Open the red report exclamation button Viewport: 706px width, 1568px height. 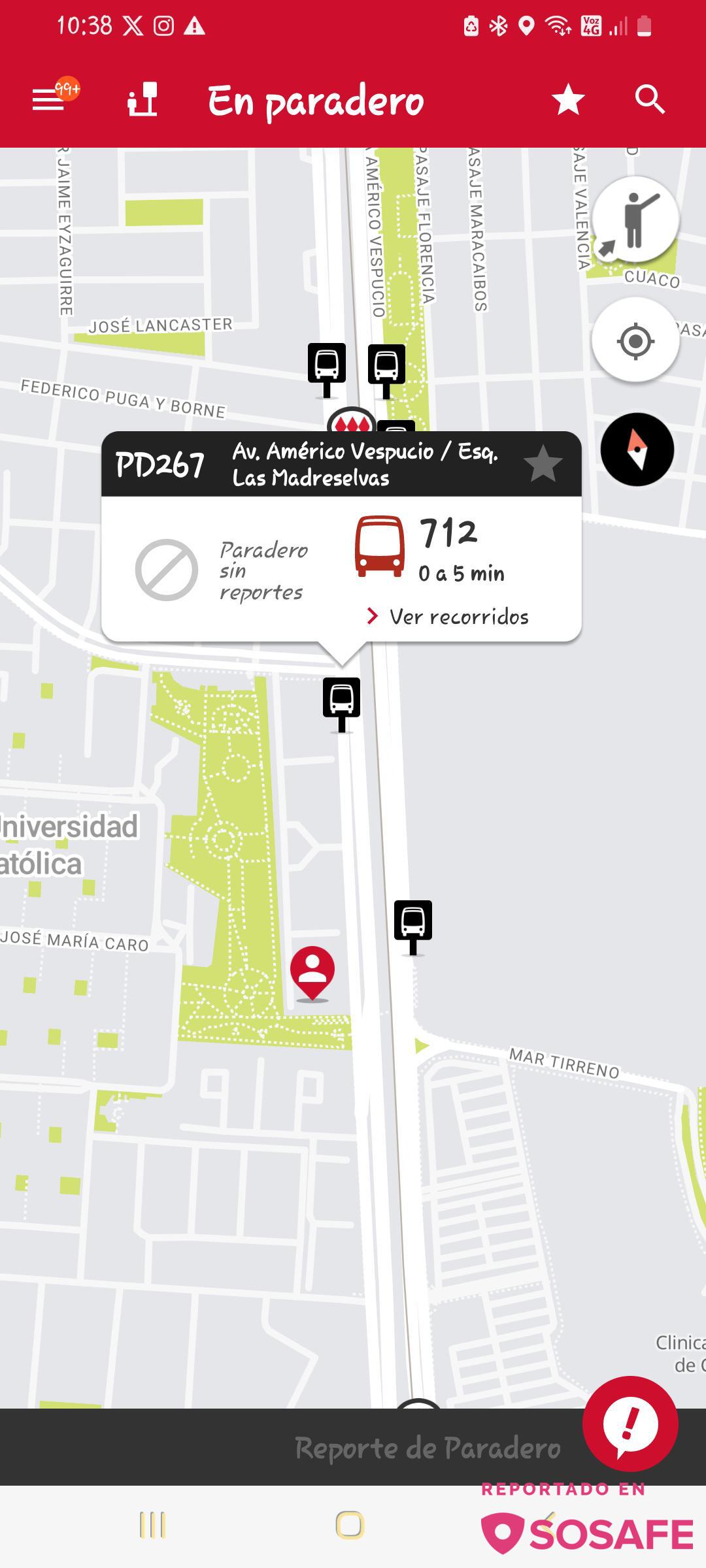click(630, 1424)
